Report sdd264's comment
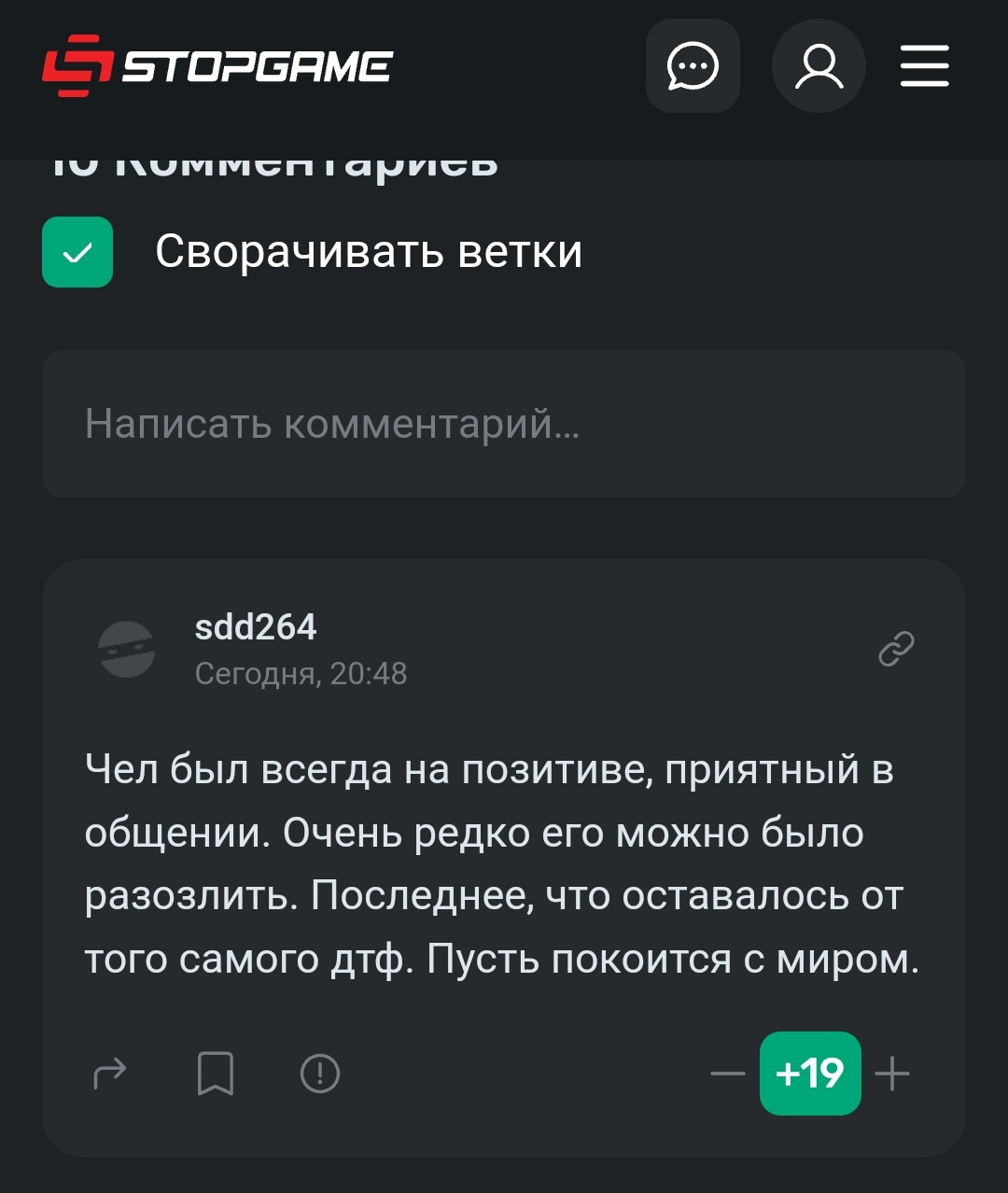 pos(320,1074)
